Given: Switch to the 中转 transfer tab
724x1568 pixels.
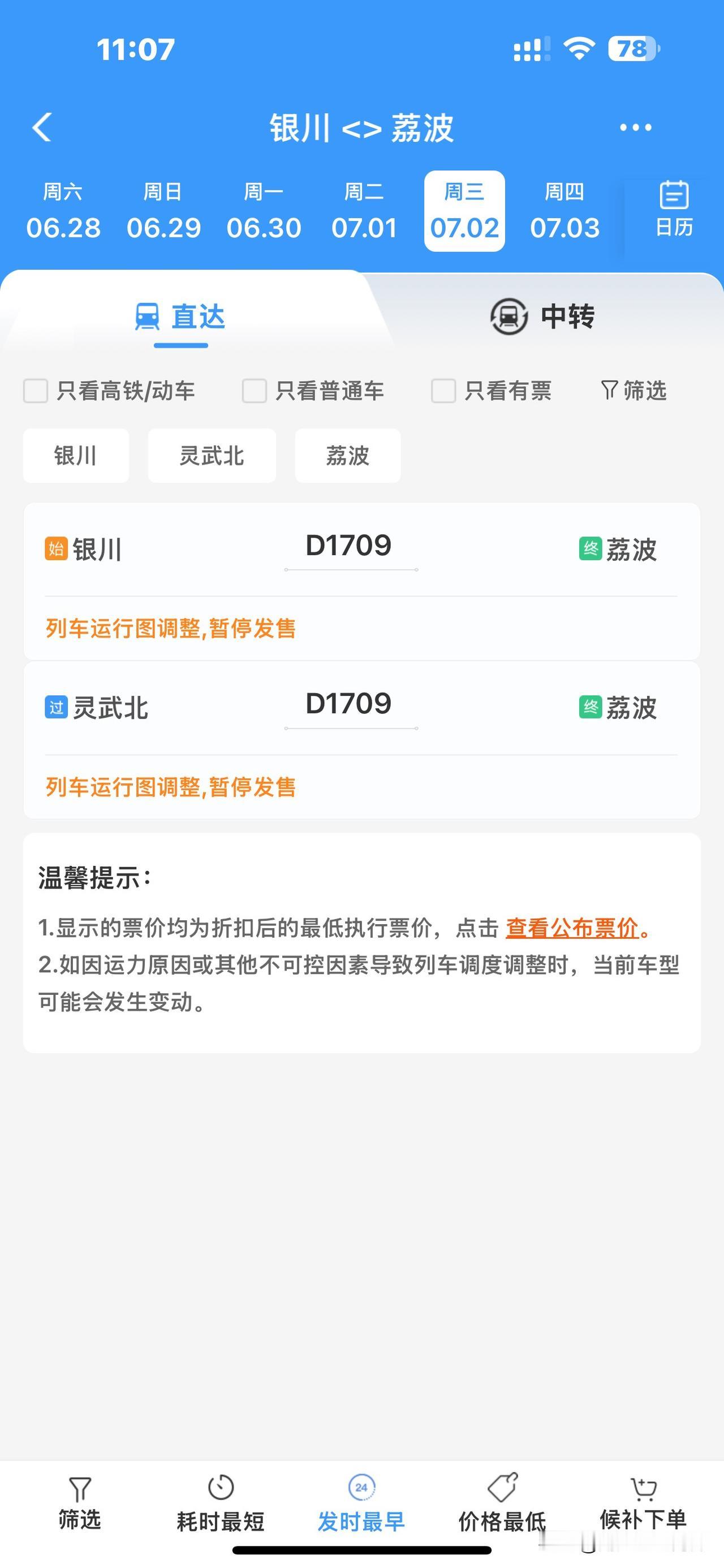Looking at the screenshot, I should tap(542, 317).
